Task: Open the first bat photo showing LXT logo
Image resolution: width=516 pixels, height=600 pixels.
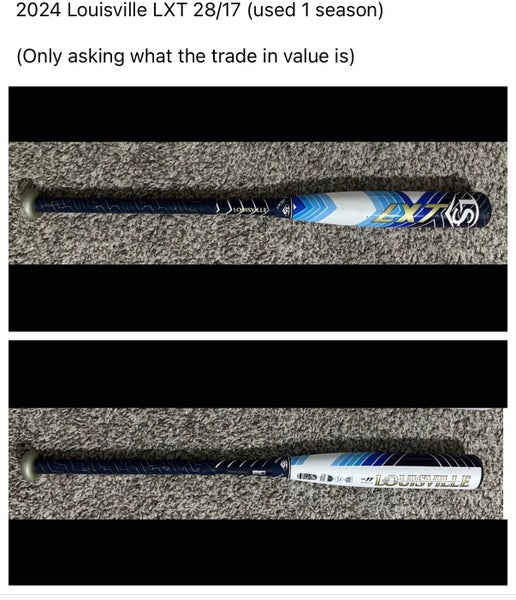Action: coord(258,209)
